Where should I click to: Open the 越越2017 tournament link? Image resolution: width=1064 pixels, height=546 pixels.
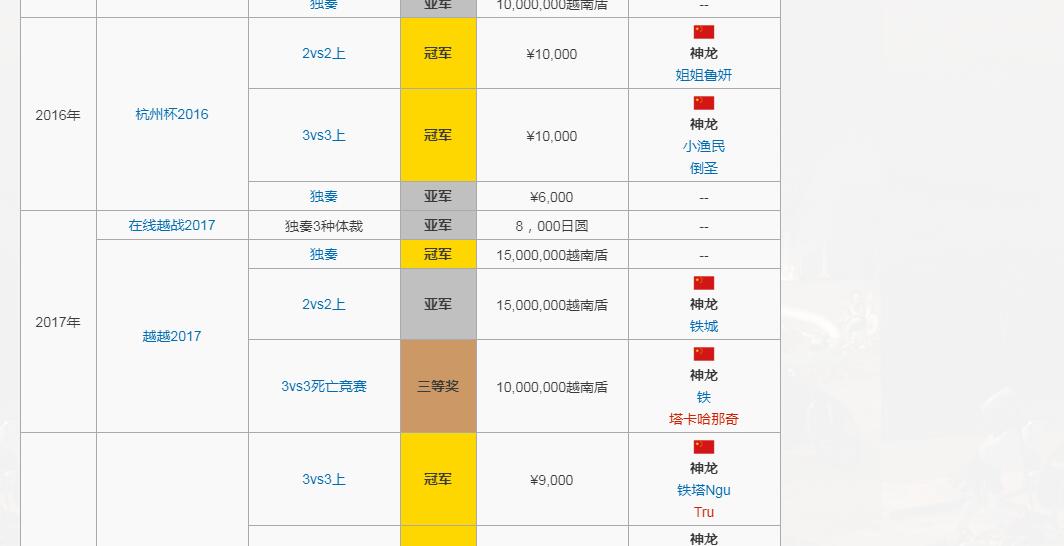pyautogui.click(x=172, y=336)
